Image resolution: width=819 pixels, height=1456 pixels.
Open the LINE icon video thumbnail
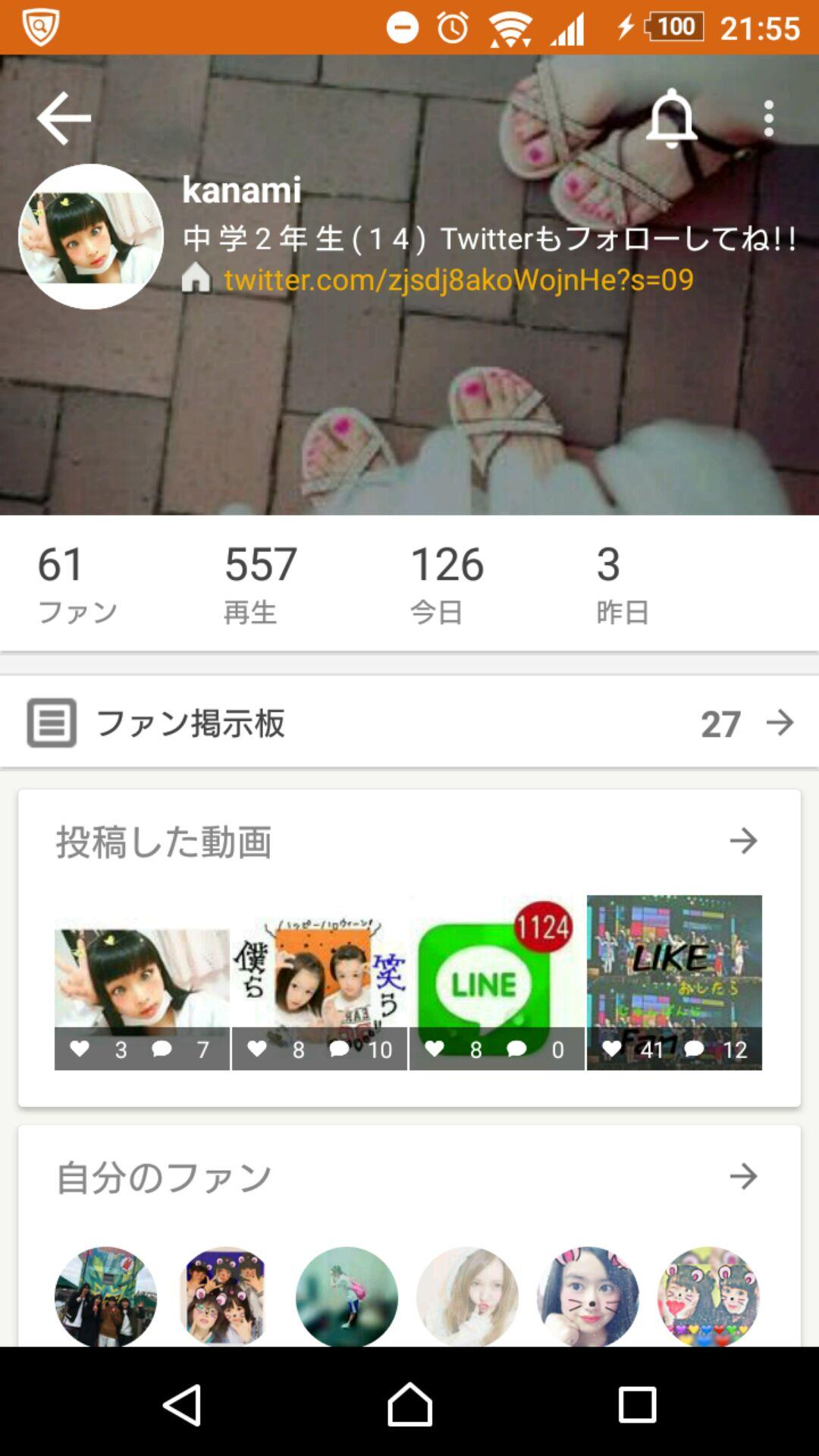tap(497, 983)
